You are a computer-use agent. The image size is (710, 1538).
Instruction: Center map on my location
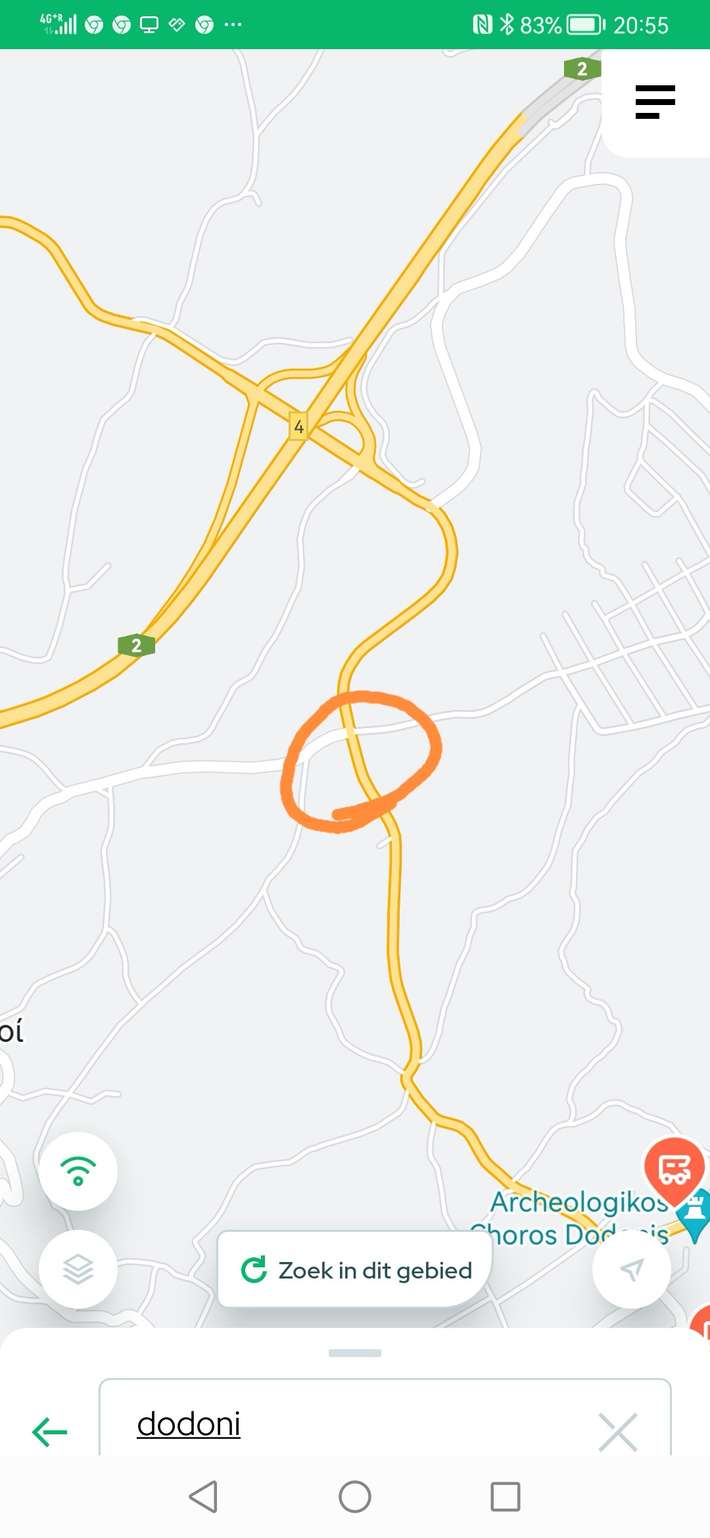click(631, 1269)
